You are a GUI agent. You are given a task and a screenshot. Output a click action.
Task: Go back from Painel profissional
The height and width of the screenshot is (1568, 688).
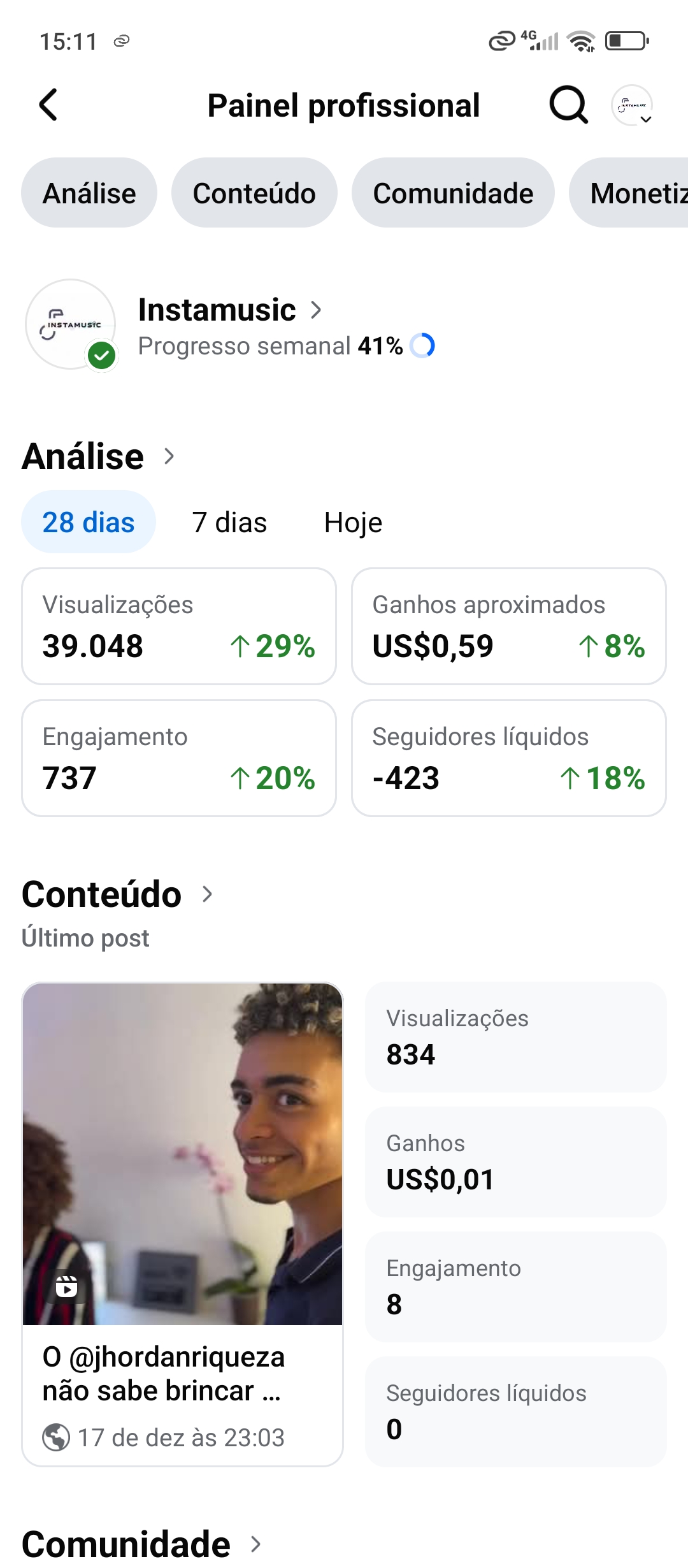pos(48,105)
